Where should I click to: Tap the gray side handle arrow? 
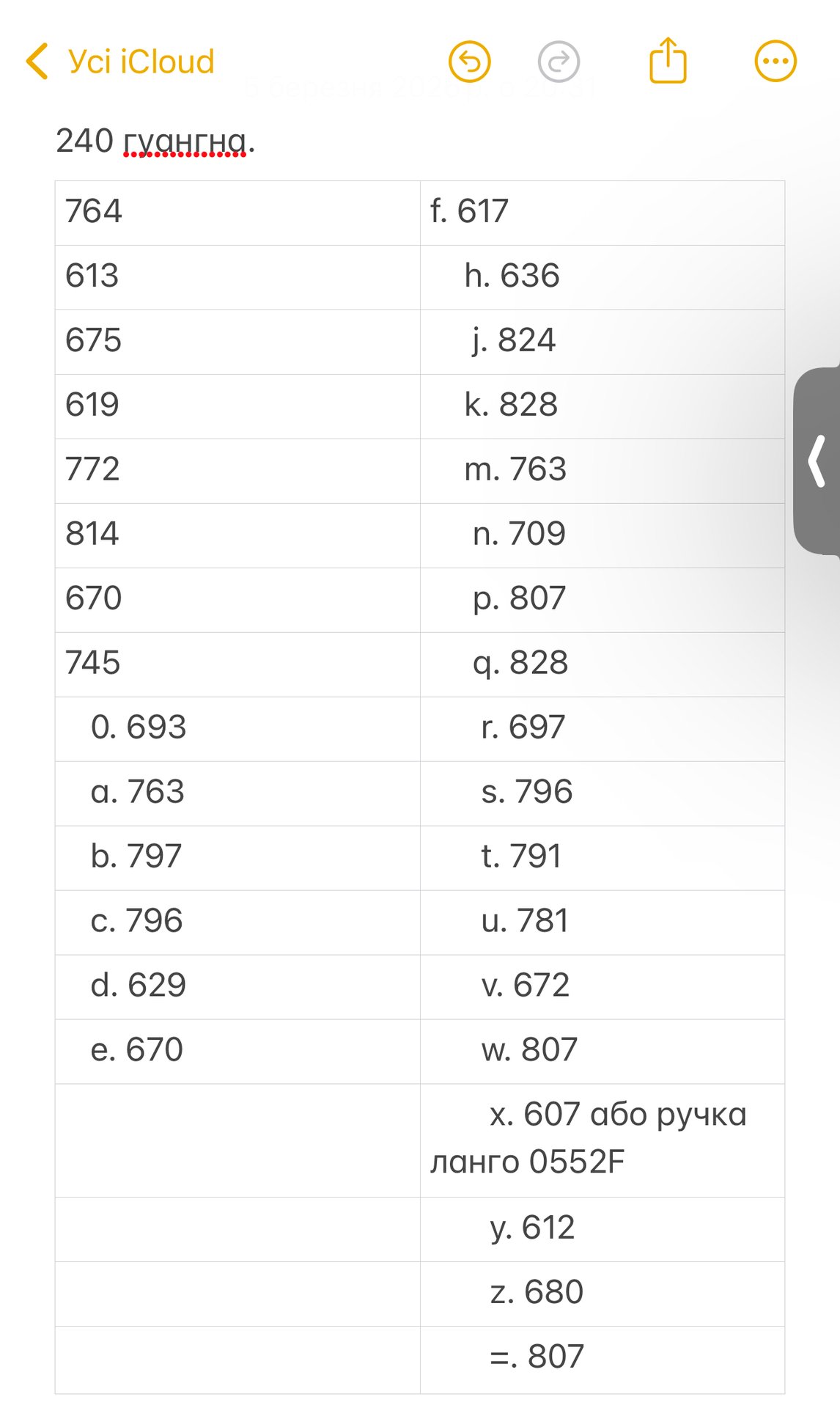pyautogui.click(x=817, y=461)
